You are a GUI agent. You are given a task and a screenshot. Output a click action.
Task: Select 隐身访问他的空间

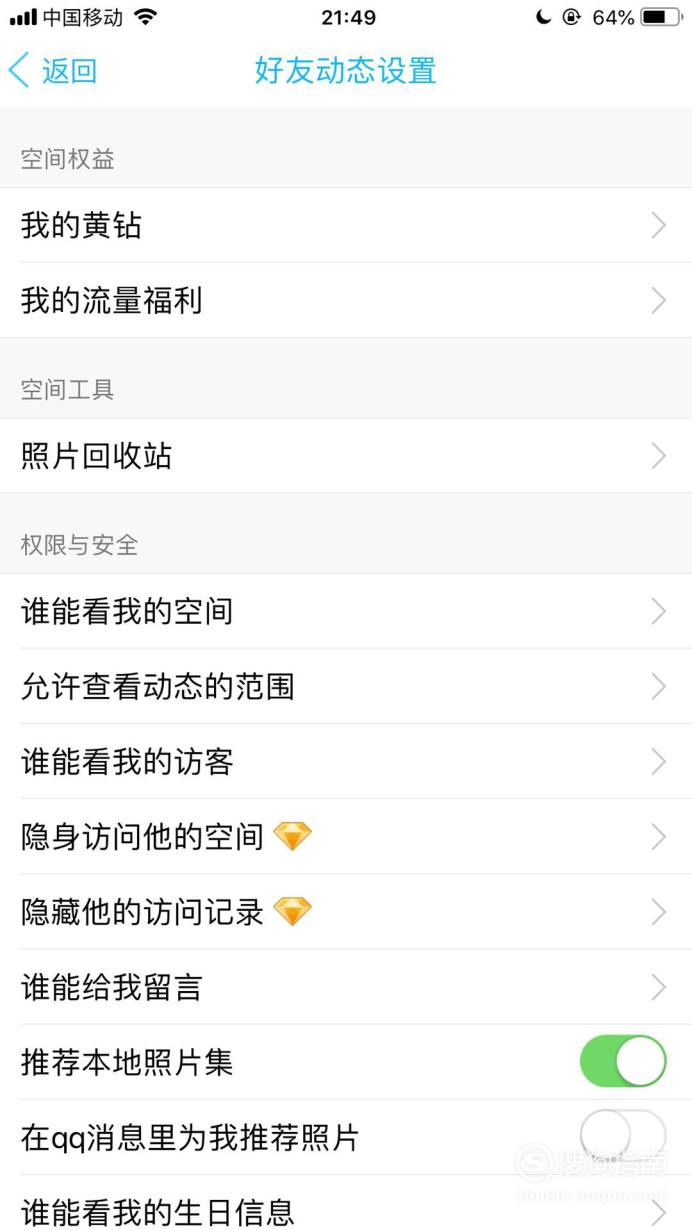pyautogui.click(x=346, y=837)
